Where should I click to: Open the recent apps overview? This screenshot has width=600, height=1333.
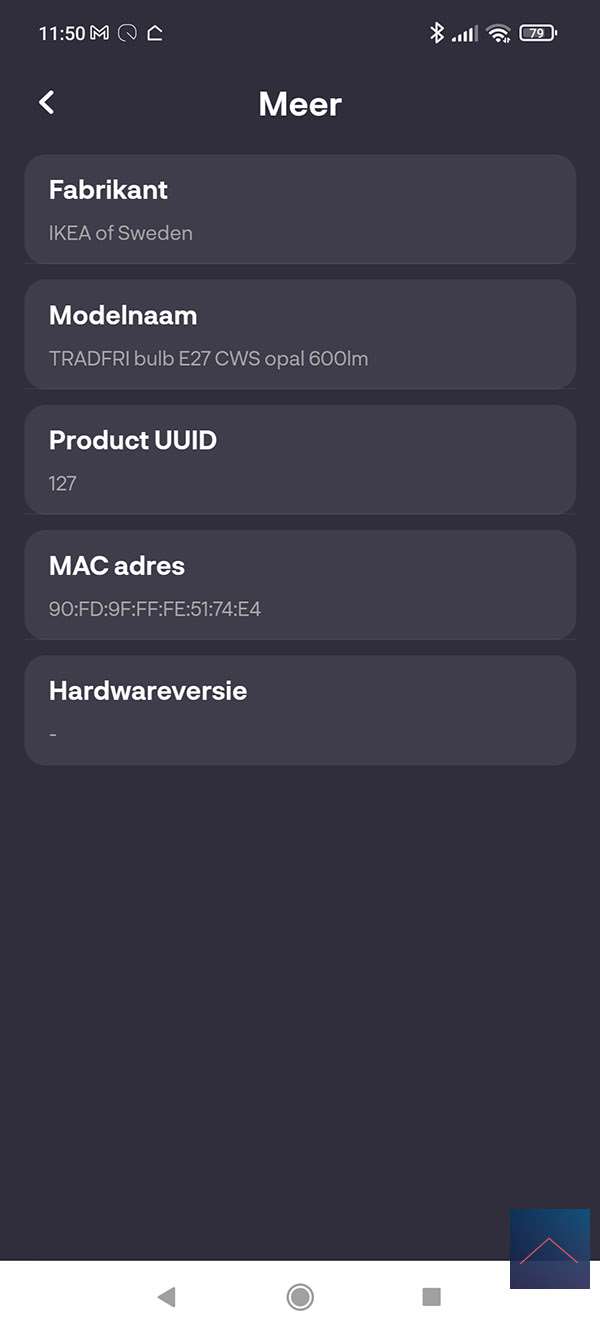(431, 1297)
